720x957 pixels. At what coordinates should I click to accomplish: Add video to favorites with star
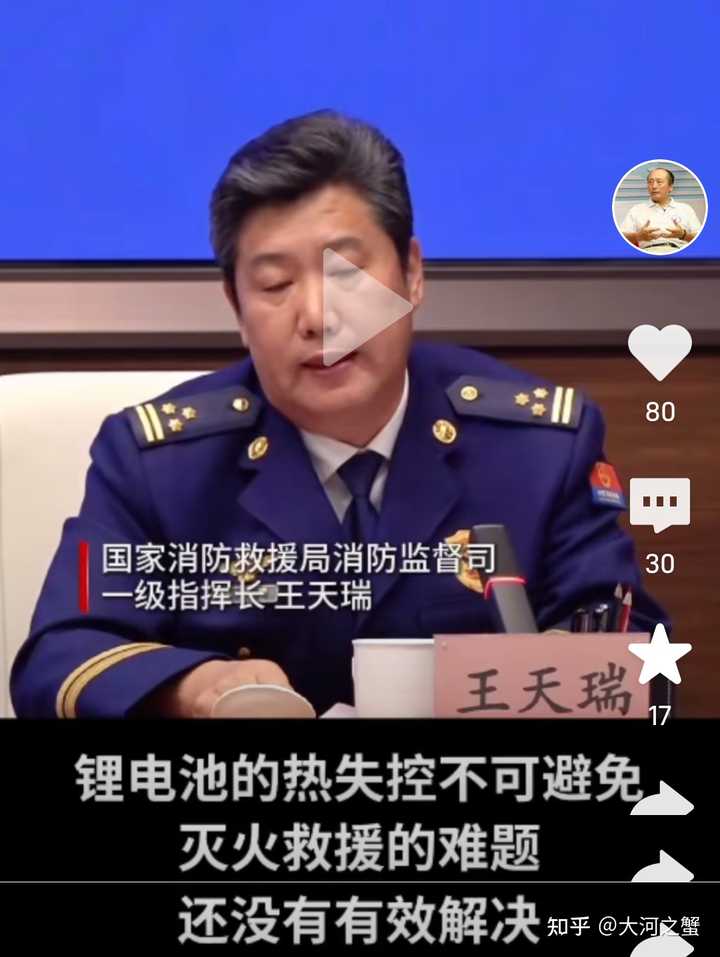pos(659,656)
